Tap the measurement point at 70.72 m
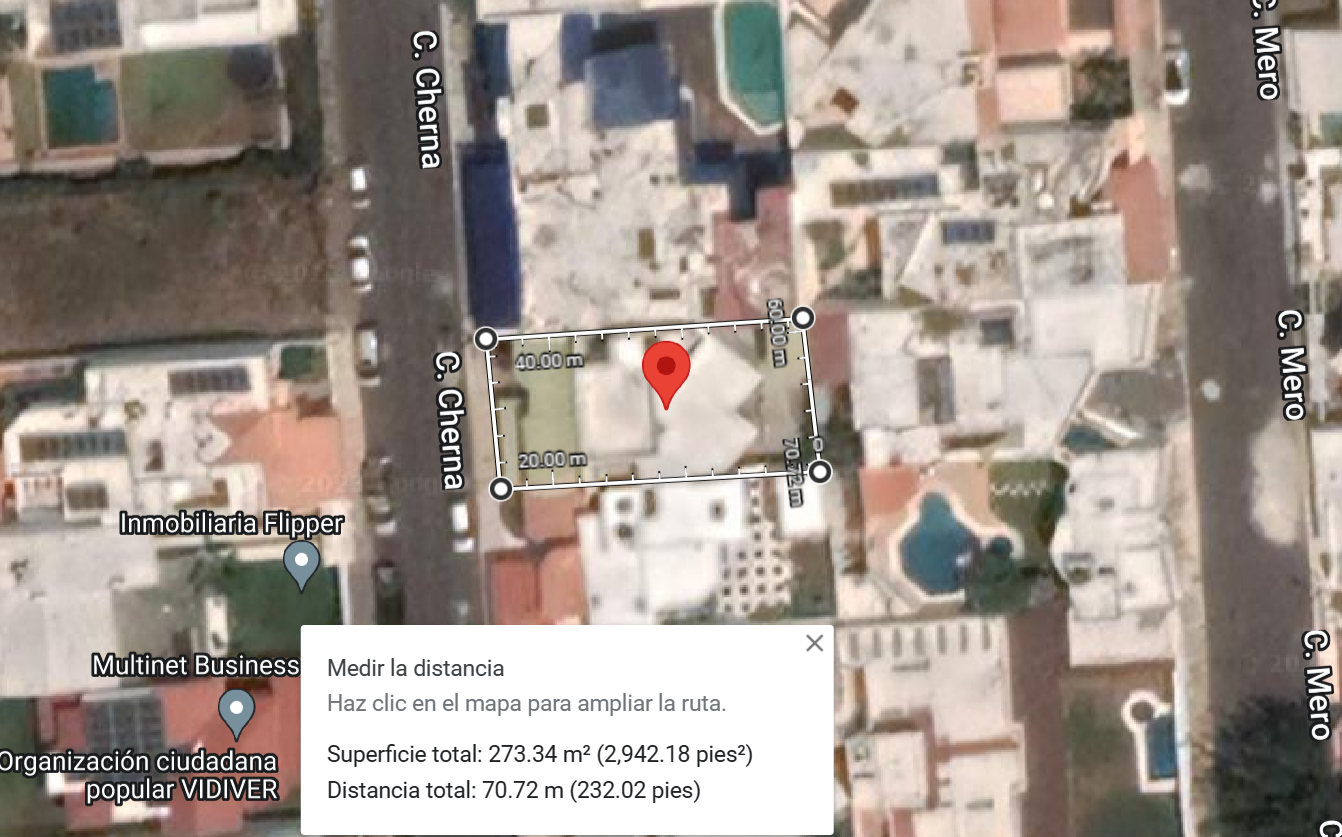This screenshot has width=1342, height=837. (x=820, y=471)
